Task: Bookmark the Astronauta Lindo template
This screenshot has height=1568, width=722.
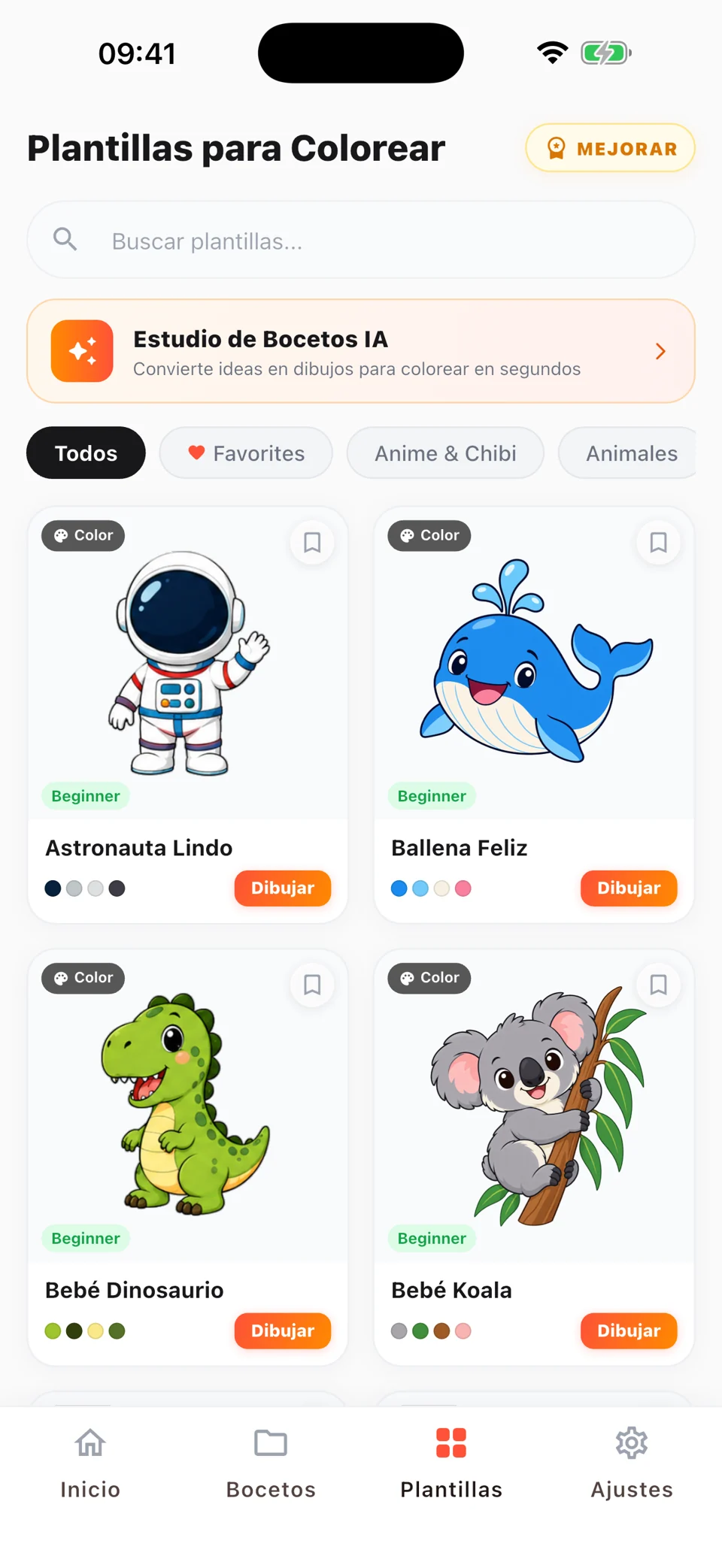Action: coord(312,542)
